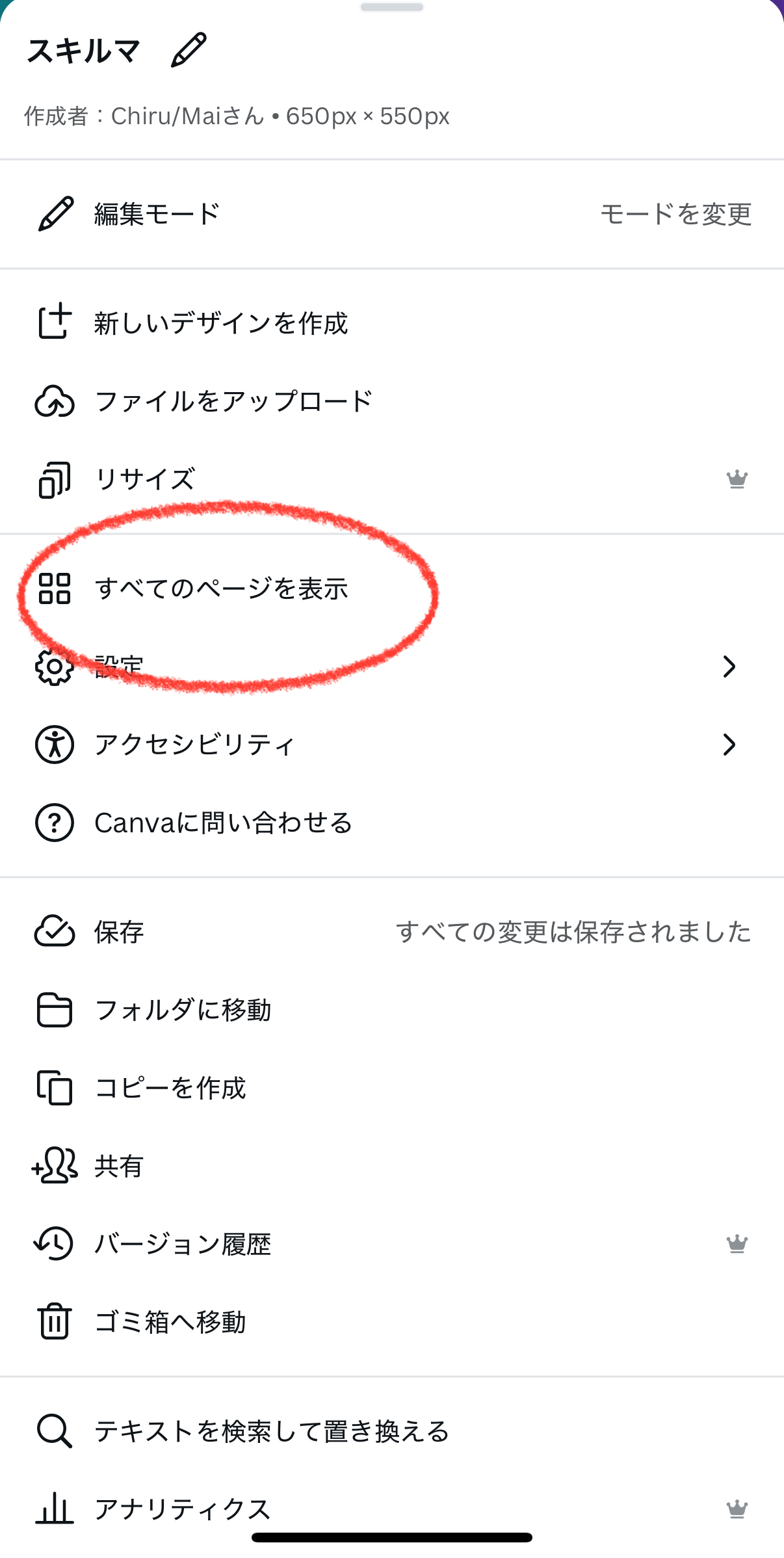
Task: Open テキストを検索して置き換える
Action: (x=392, y=1431)
